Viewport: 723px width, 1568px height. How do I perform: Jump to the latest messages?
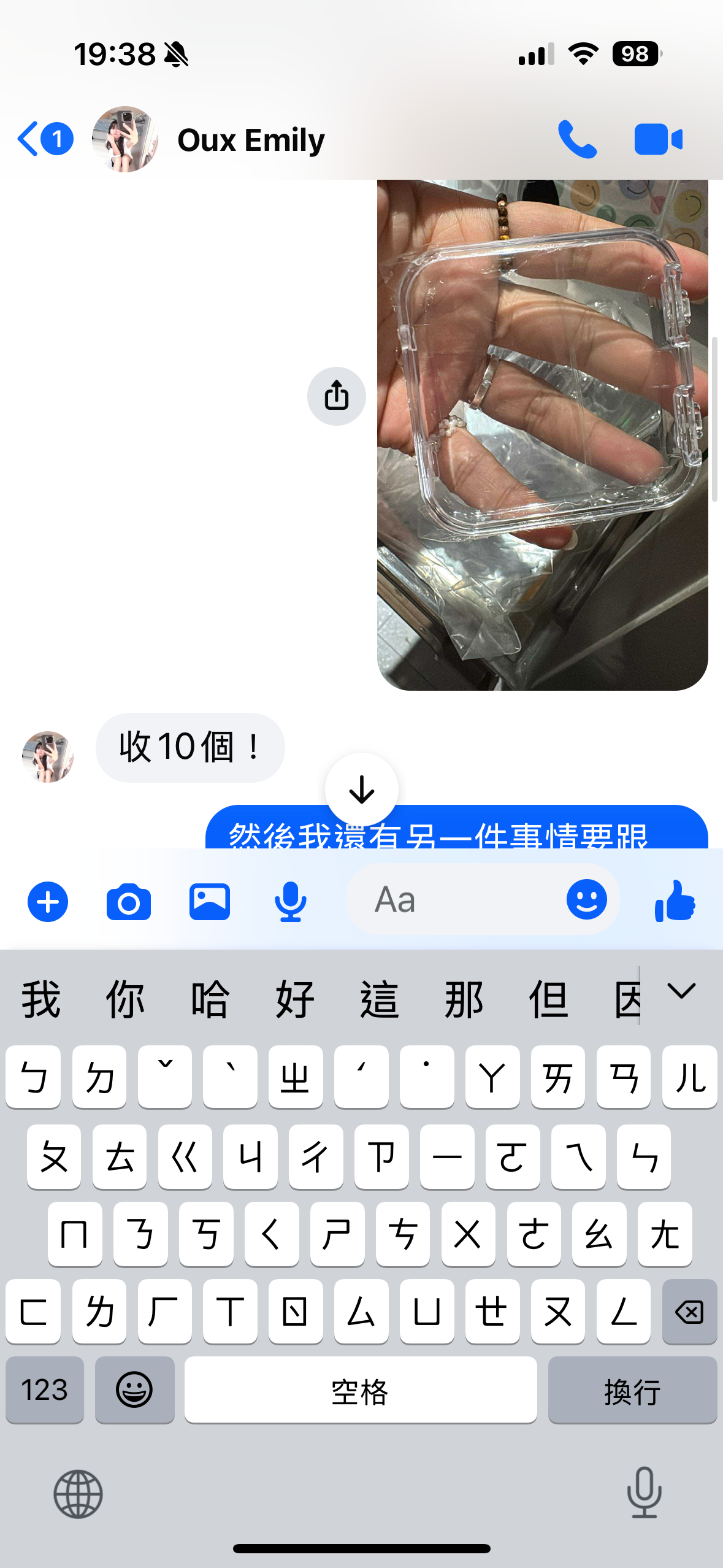[x=362, y=790]
